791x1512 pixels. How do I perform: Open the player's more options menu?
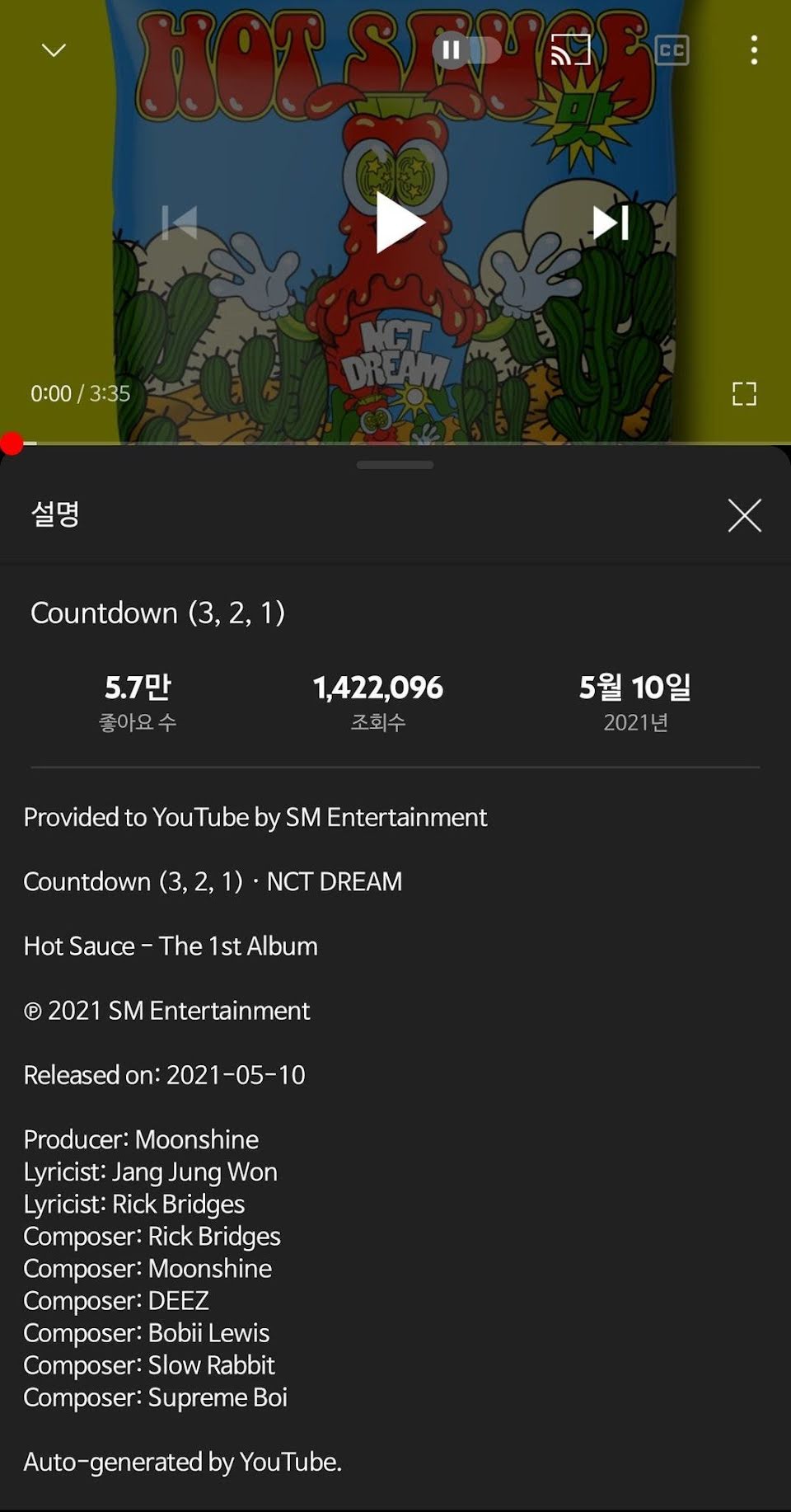754,50
